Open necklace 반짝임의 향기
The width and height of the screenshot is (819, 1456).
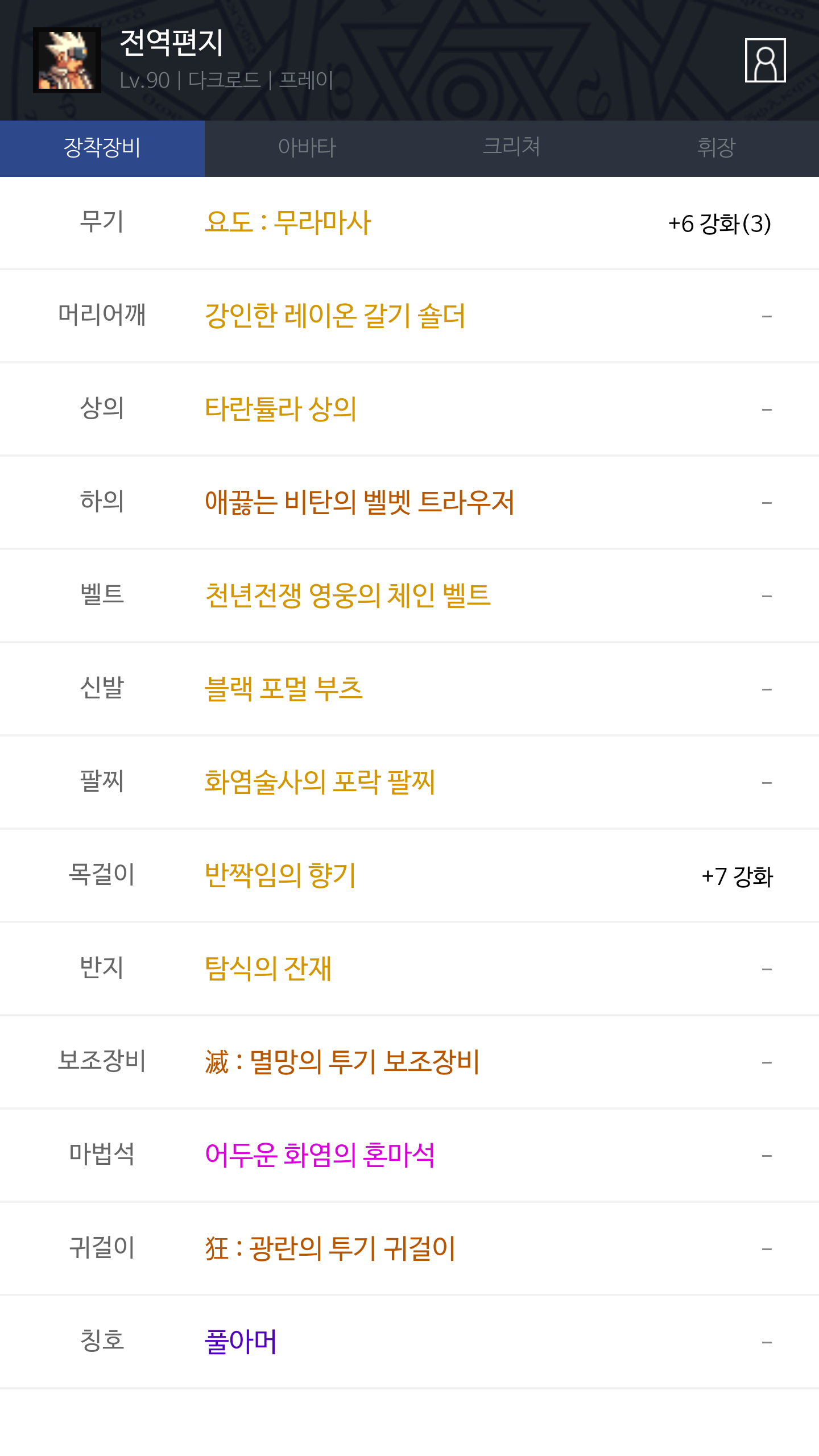[x=280, y=875]
